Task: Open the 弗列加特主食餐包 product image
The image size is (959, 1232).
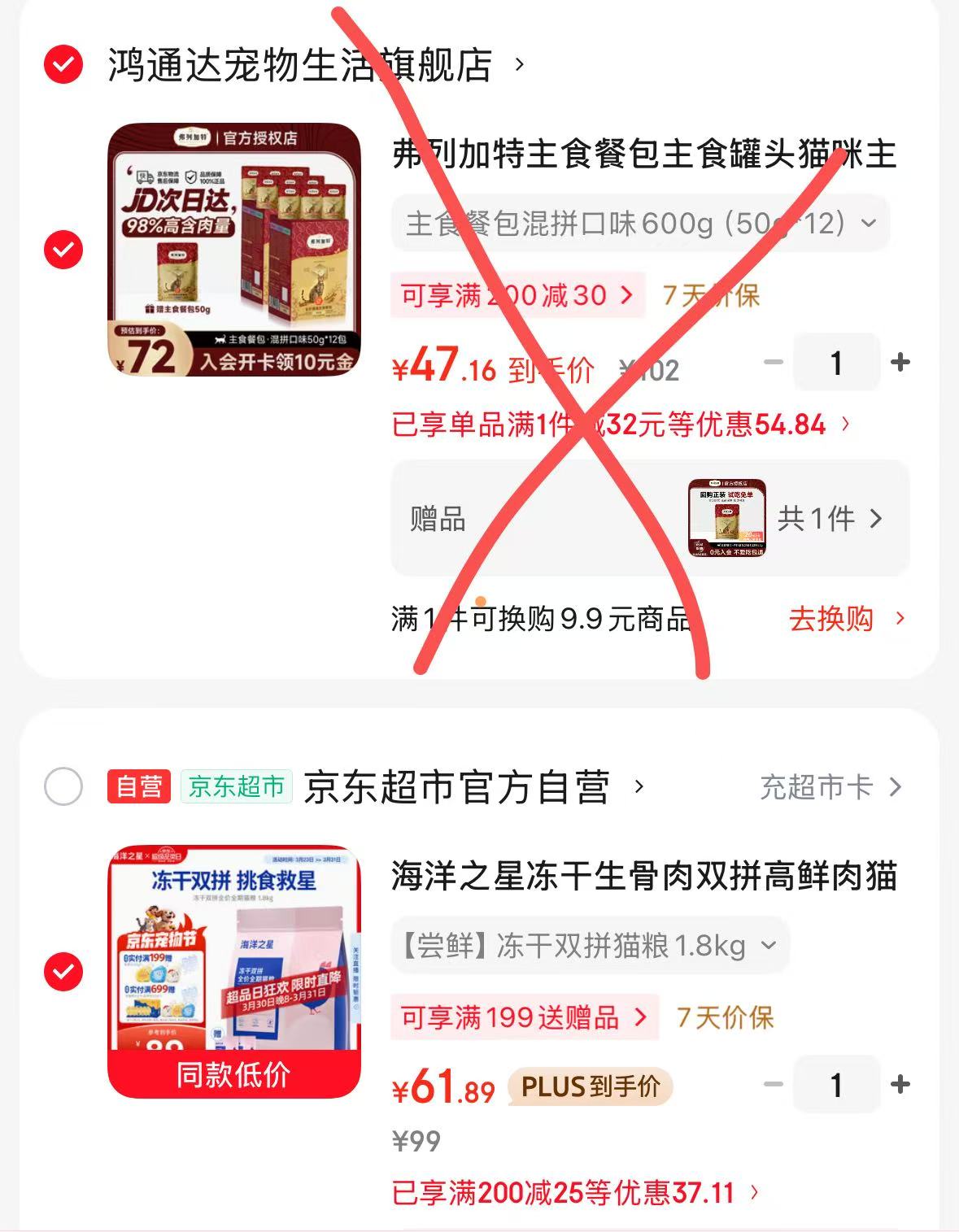Action: tap(234, 249)
